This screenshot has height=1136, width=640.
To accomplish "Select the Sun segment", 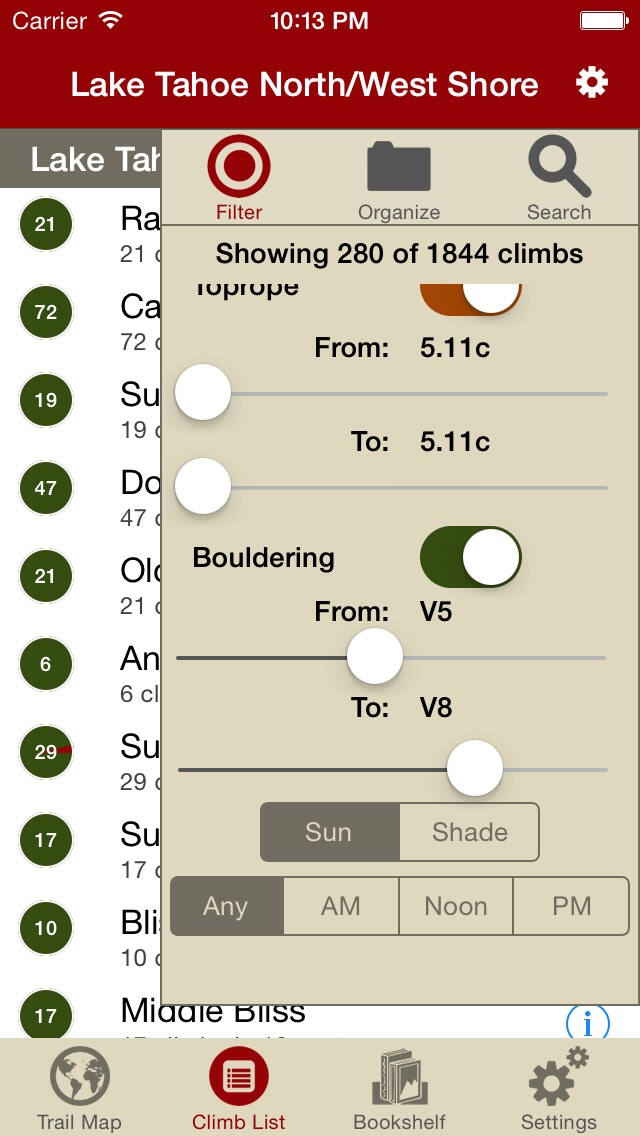I will click(x=329, y=832).
